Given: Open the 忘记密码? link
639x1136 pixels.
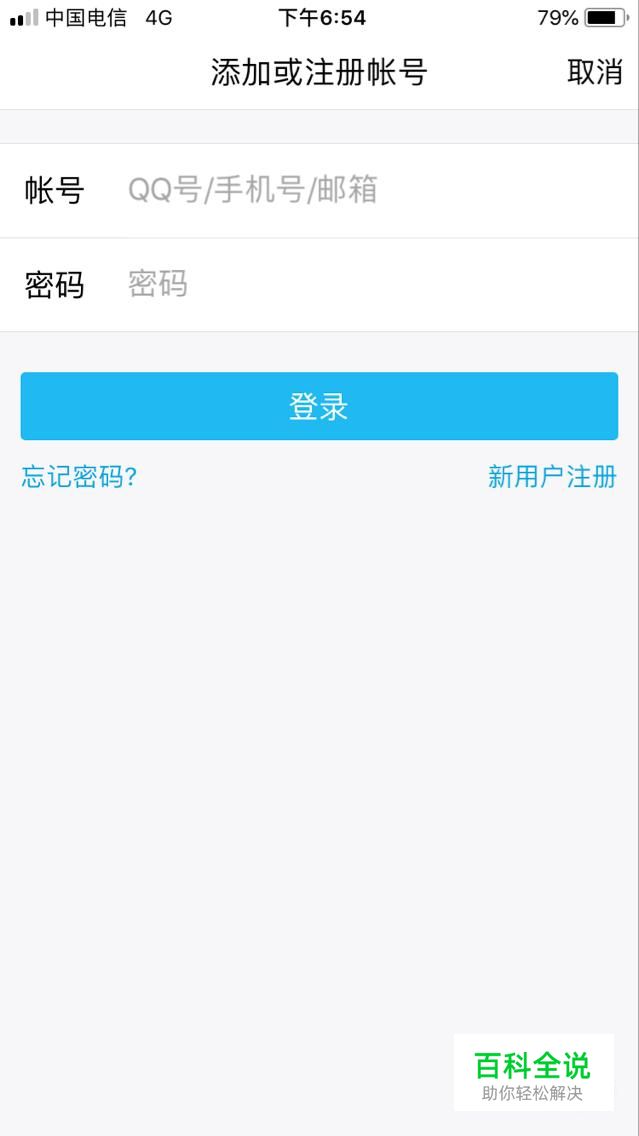Looking at the screenshot, I should coord(79,477).
